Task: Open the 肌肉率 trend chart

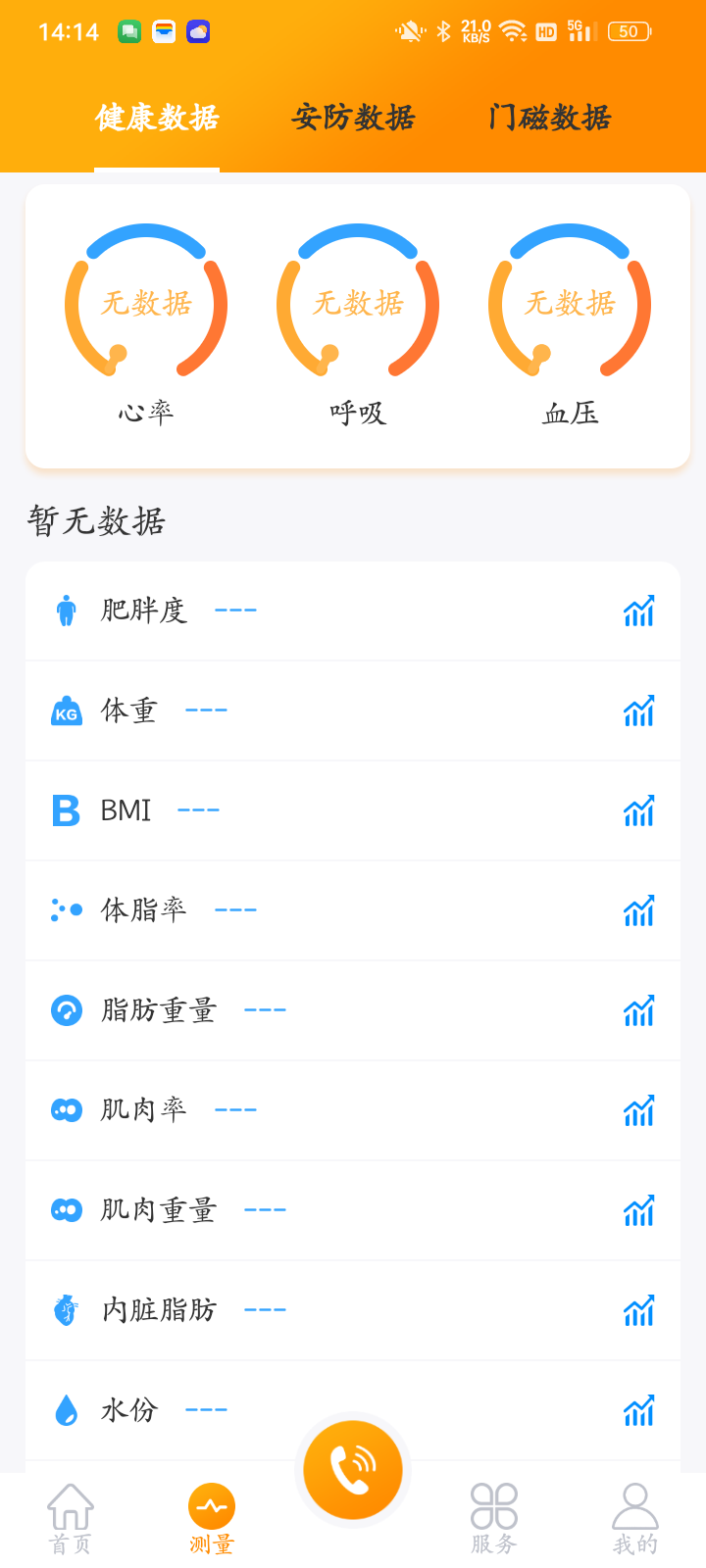Action: [x=638, y=1111]
